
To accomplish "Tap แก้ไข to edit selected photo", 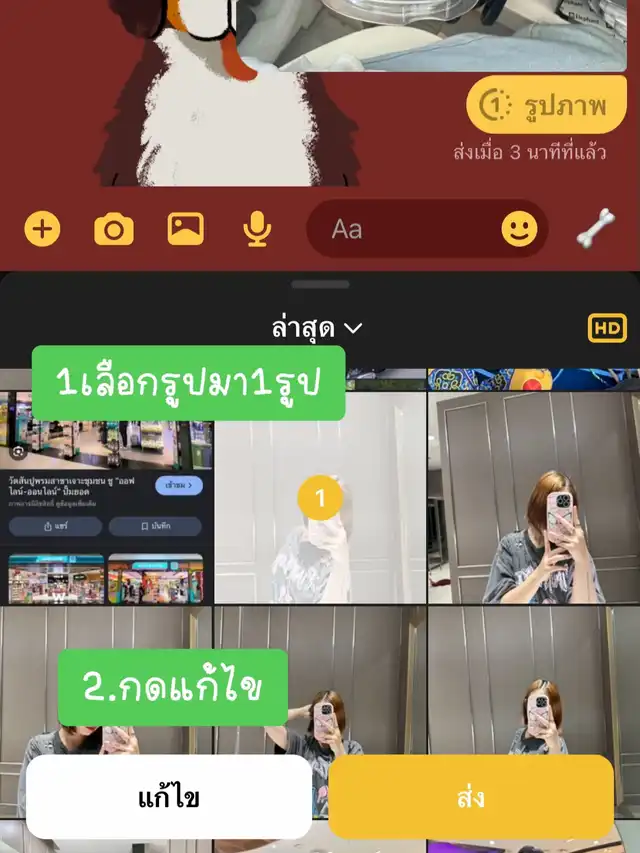I will 169,797.
